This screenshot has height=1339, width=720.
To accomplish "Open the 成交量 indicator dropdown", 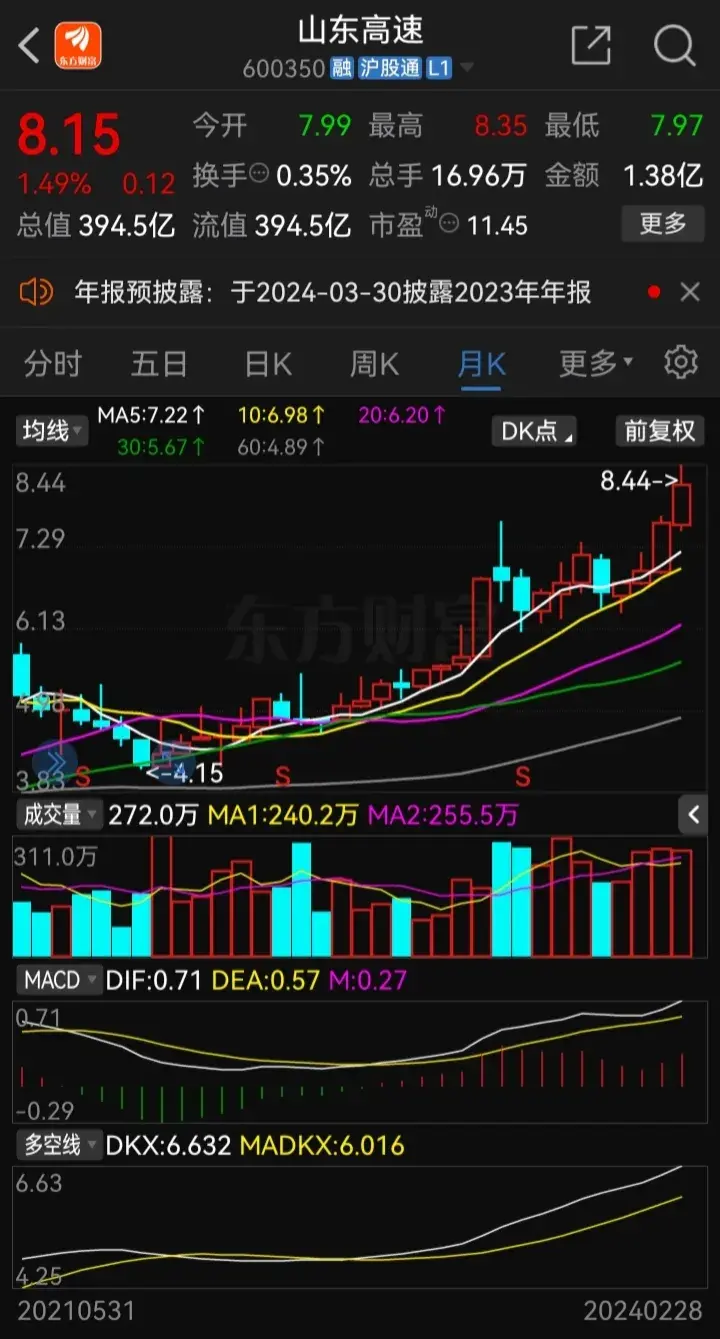I will pos(60,815).
